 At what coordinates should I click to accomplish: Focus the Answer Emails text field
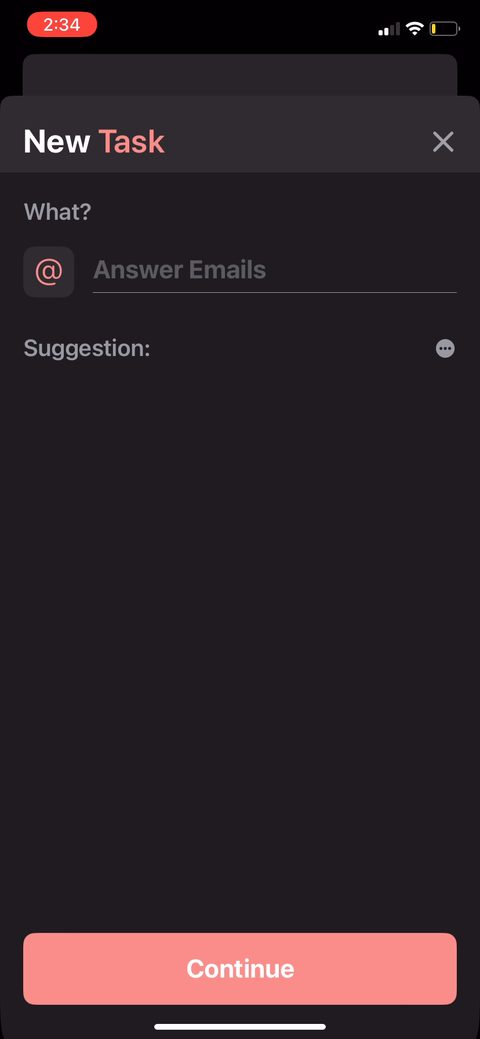coord(274,270)
